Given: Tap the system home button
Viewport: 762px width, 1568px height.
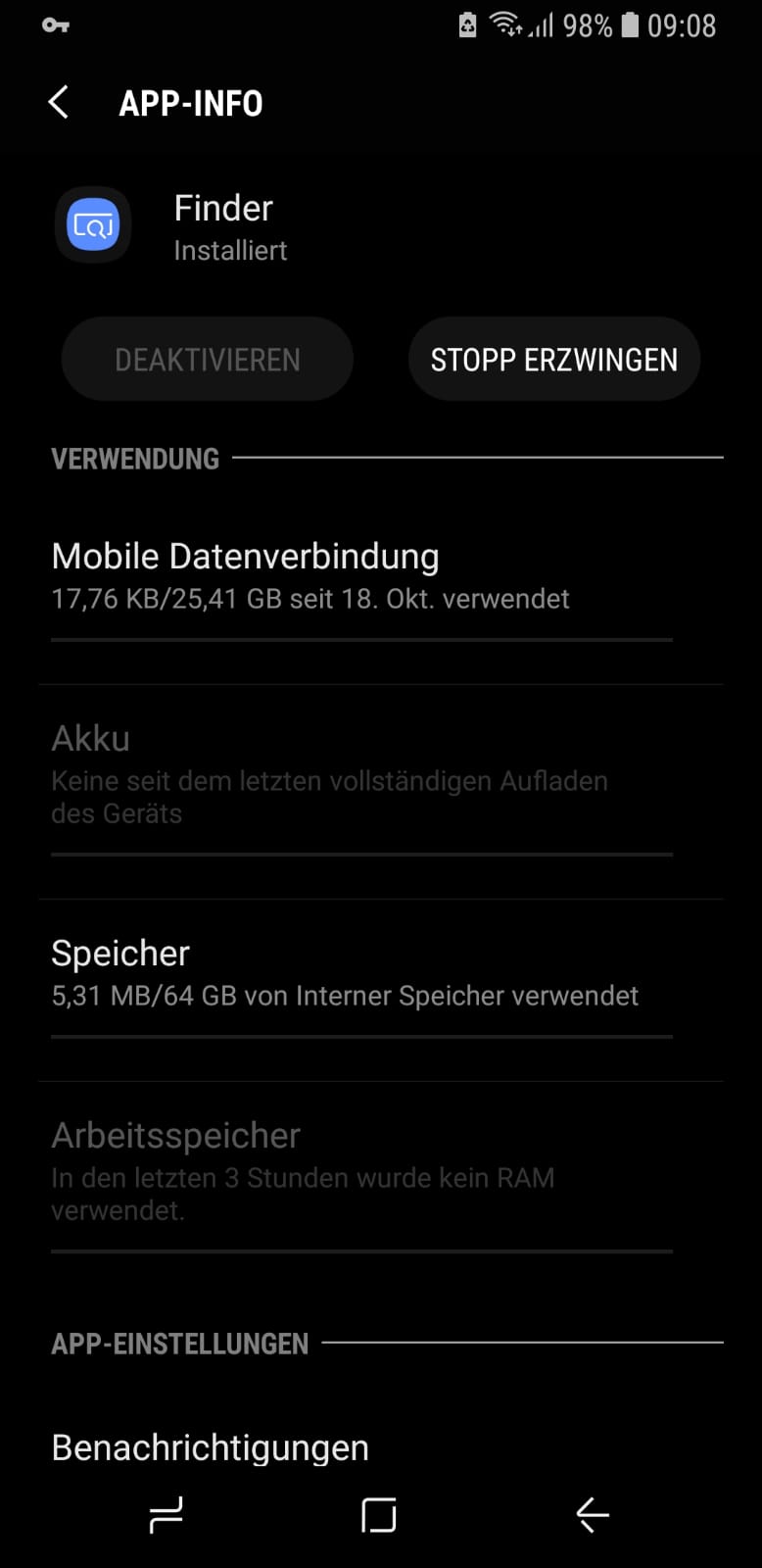Looking at the screenshot, I should click(379, 1515).
